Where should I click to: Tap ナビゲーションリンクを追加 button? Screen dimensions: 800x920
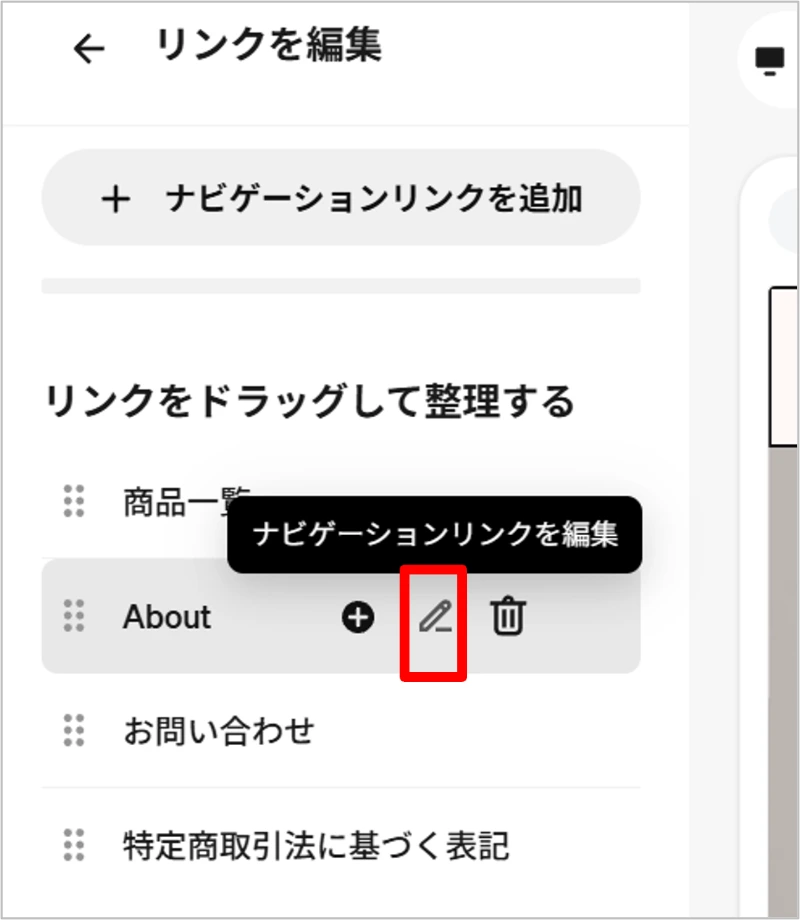(340, 198)
